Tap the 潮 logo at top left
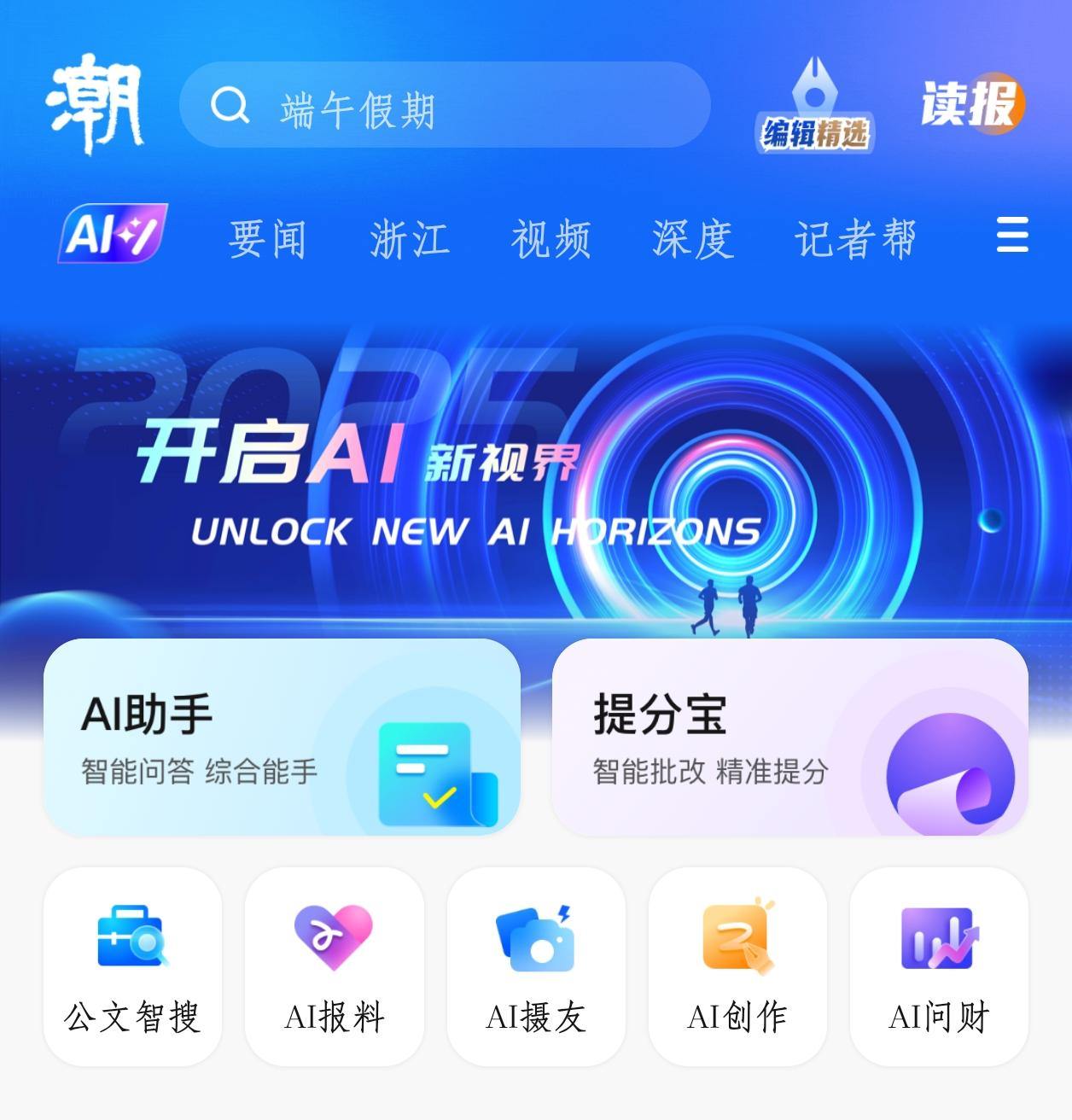The width and height of the screenshot is (1072, 1120). [94, 104]
